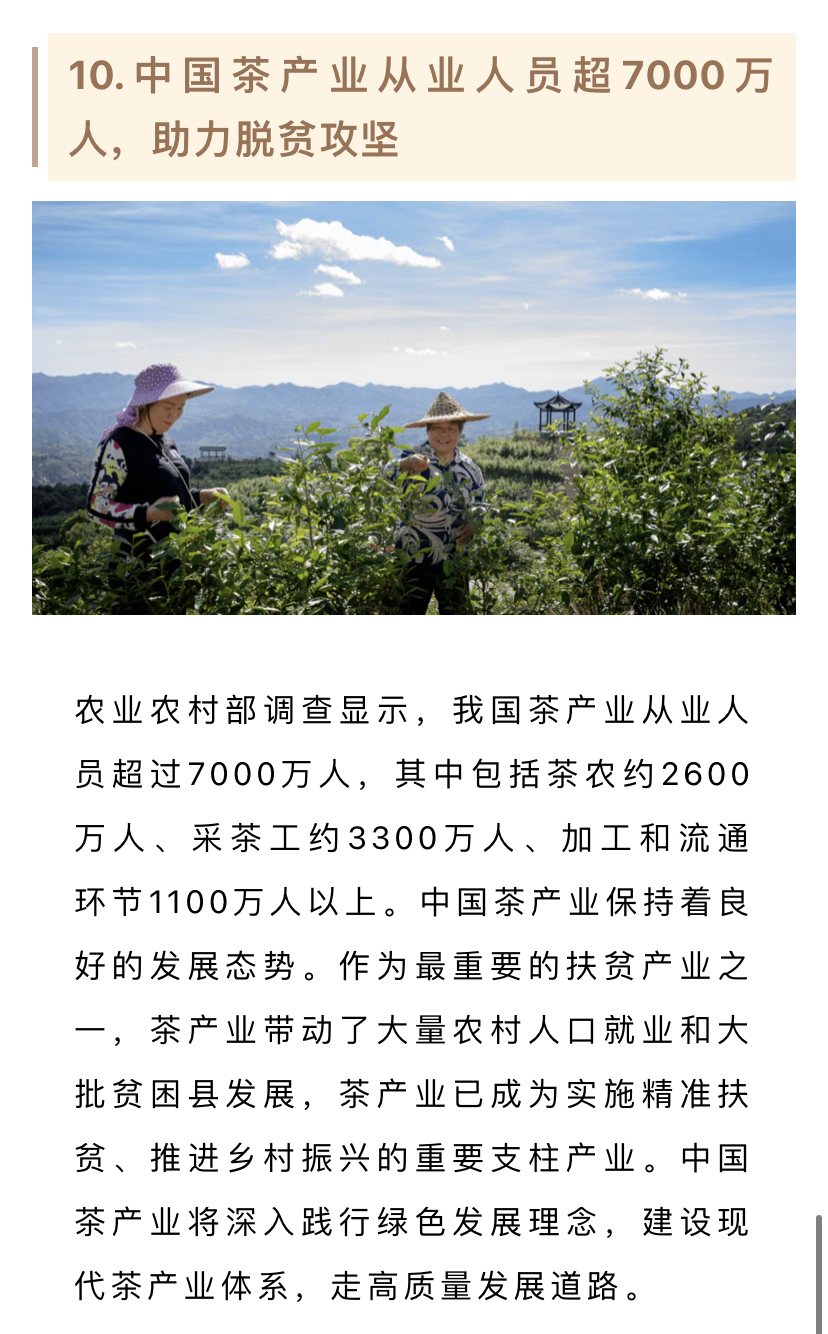Open the tea-picking farmers photo
The width and height of the screenshot is (828, 1334).
tap(414, 408)
